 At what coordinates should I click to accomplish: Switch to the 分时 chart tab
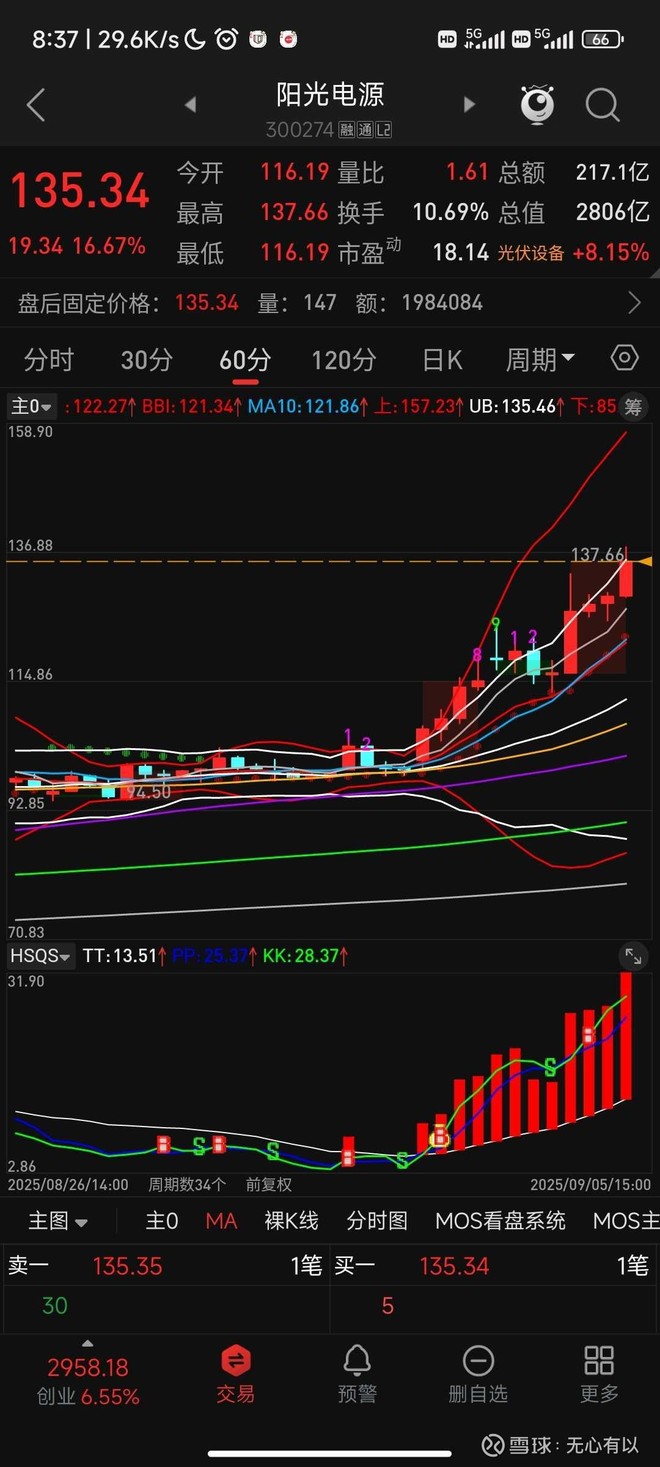click(49, 360)
